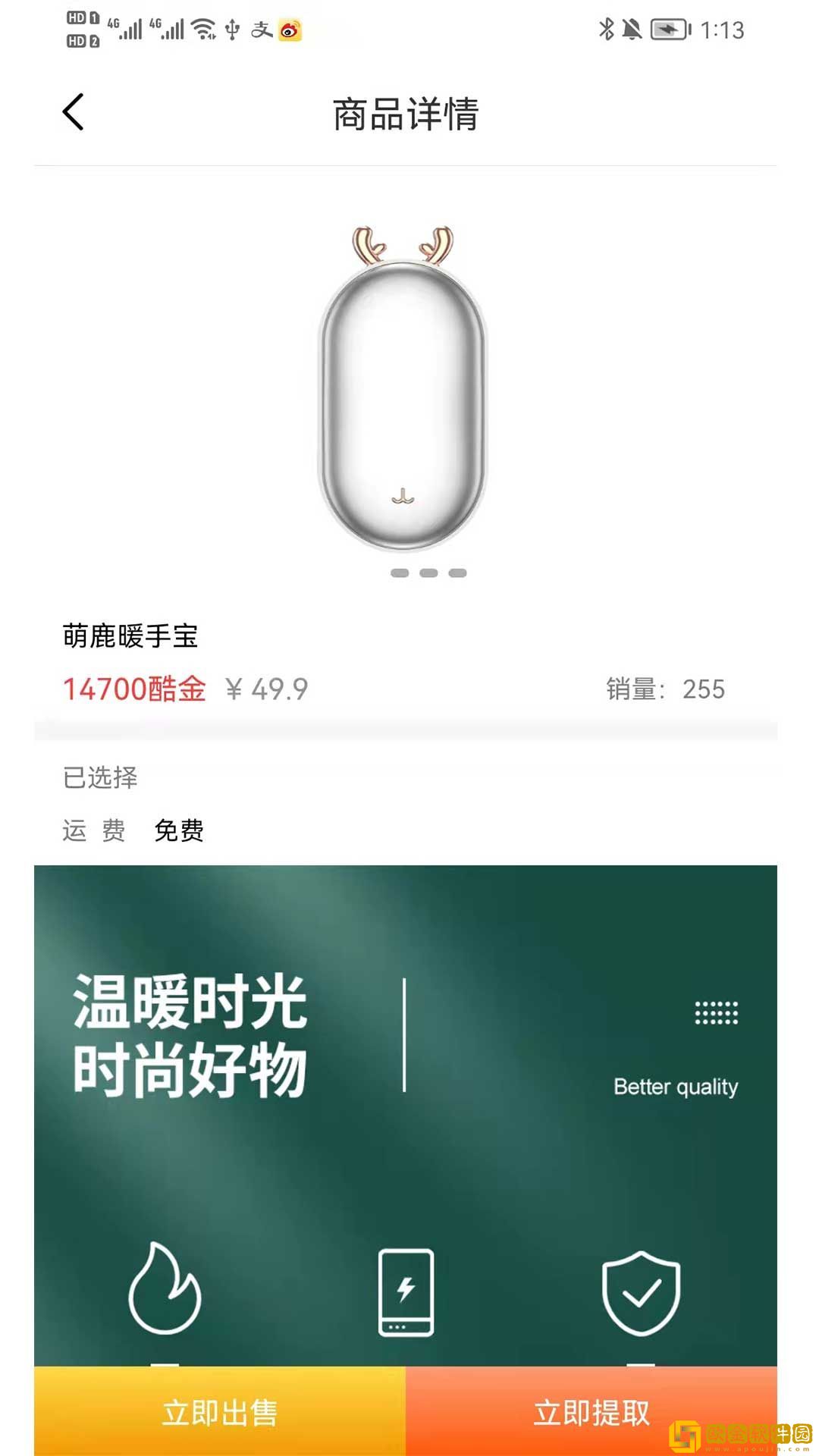Go back from the 商品详情 page
Image resolution: width=819 pixels, height=1456 pixels.
pos(74,113)
